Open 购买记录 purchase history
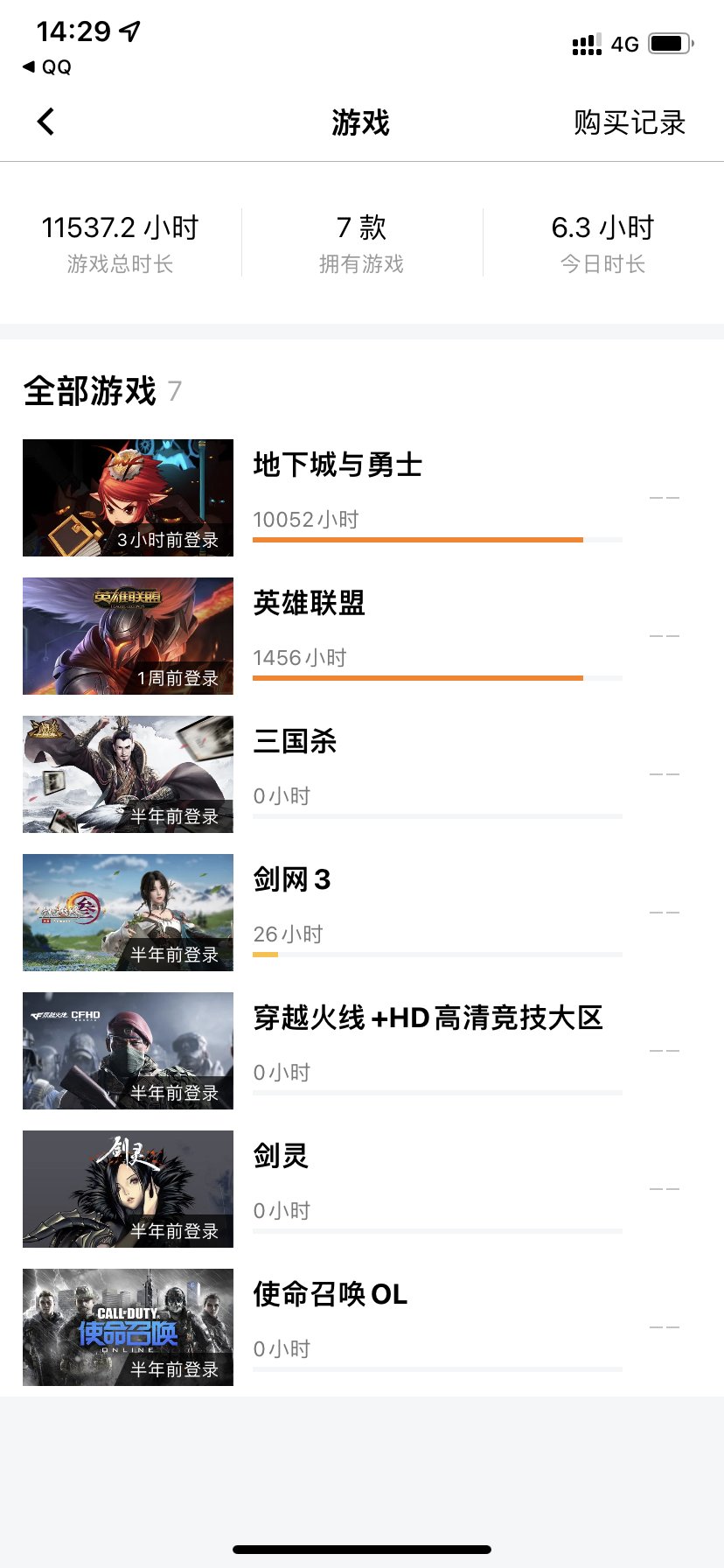The image size is (724, 1568). tap(629, 122)
